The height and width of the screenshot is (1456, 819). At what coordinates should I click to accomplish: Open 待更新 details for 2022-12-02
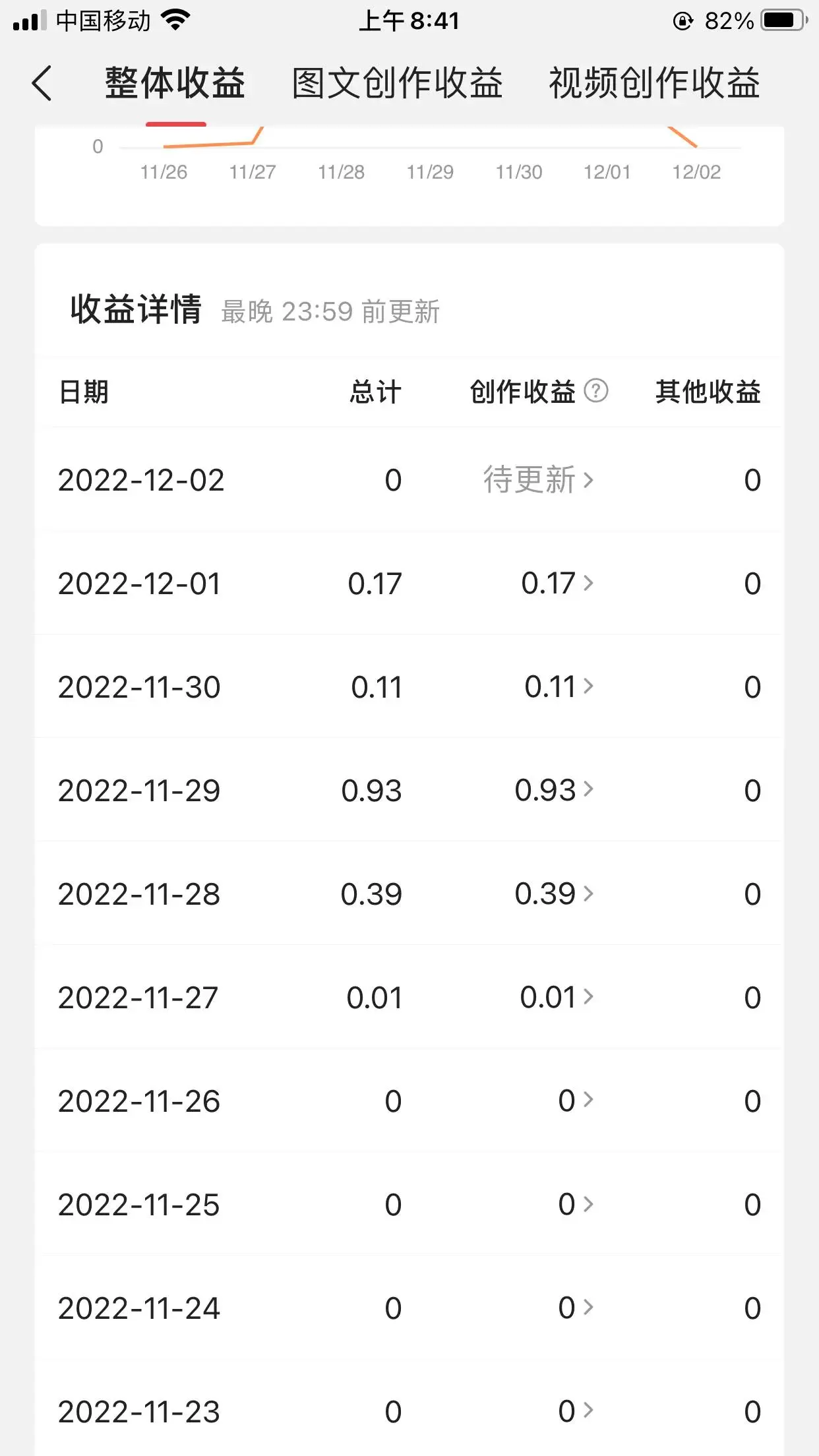tap(538, 479)
